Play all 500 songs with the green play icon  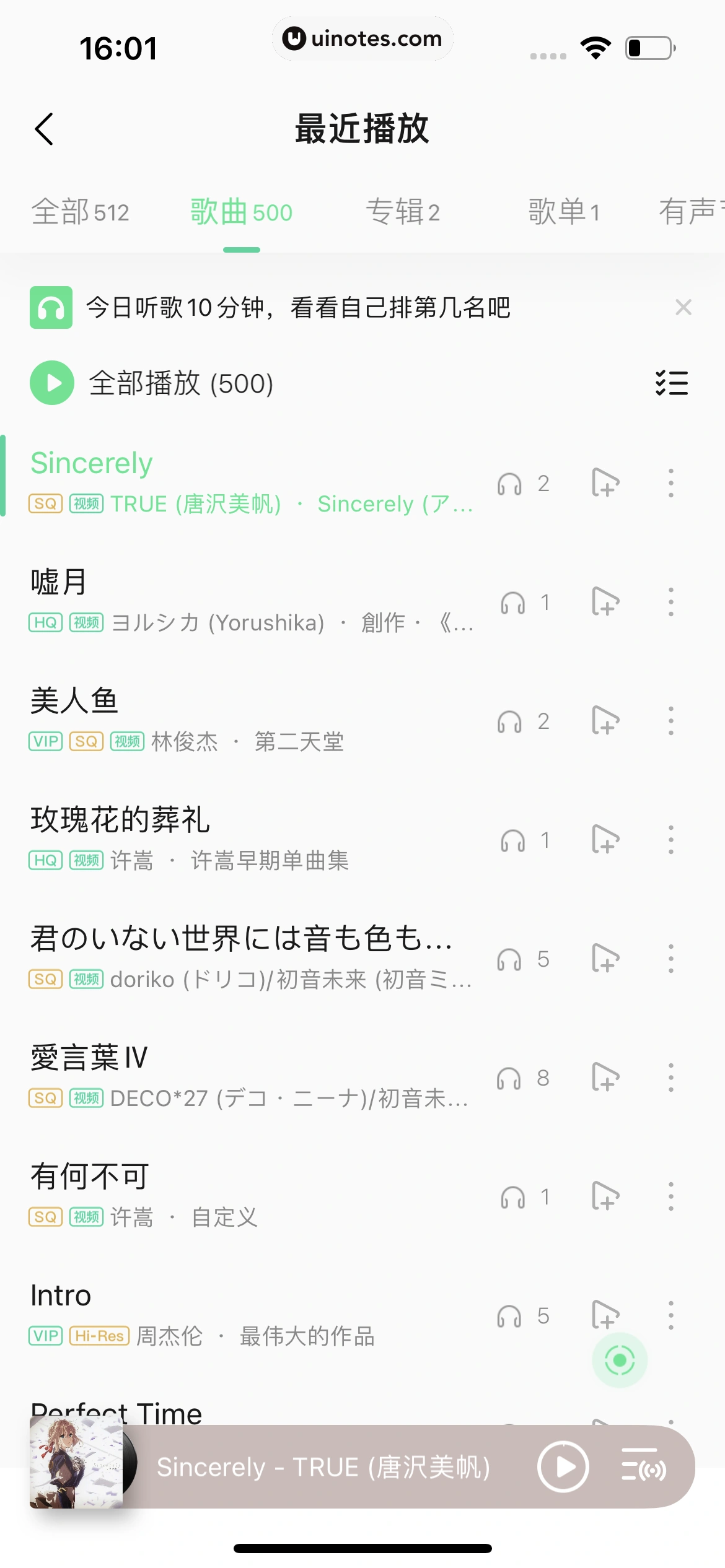tap(52, 383)
